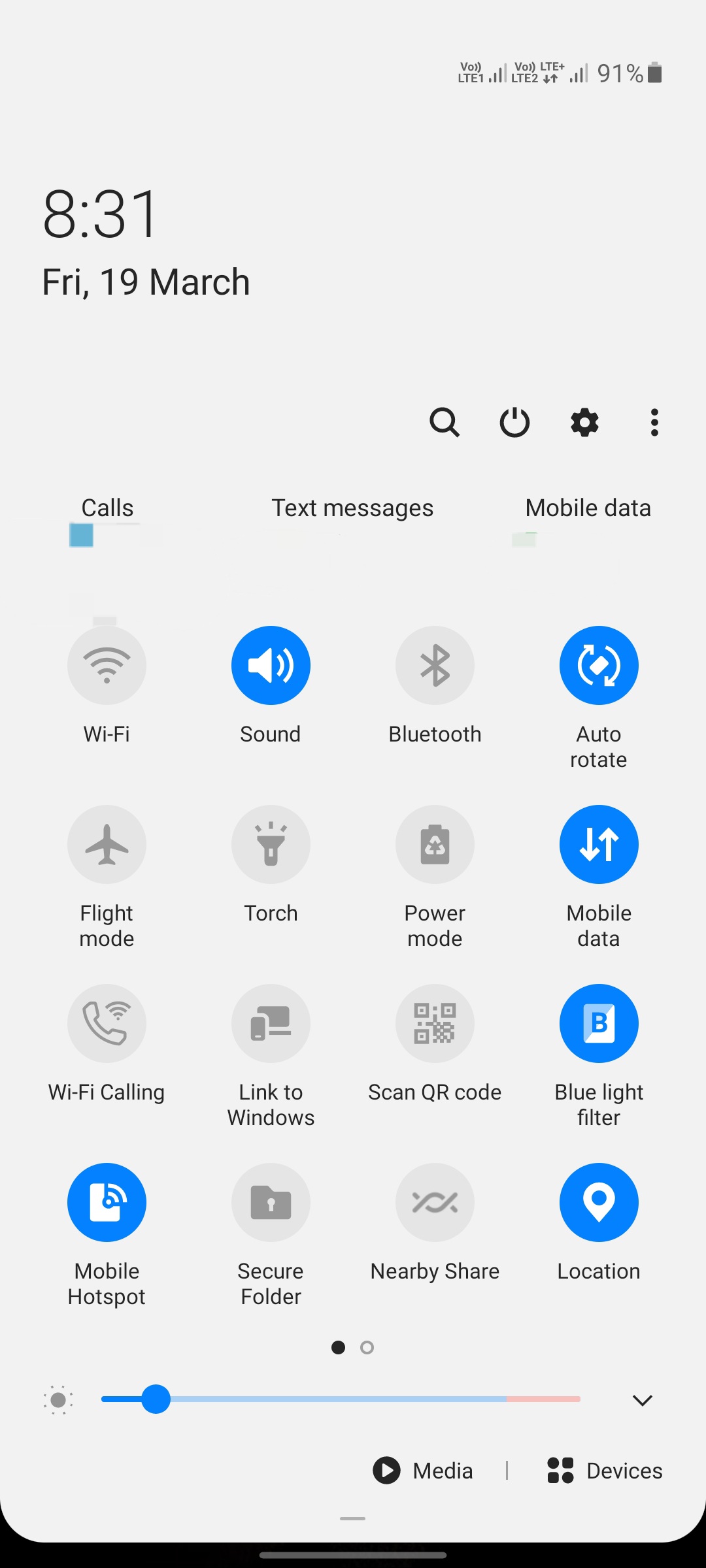Image resolution: width=706 pixels, height=1568 pixels.
Task: Open the Wi-Fi Calling tile
Action: click(x=107, y=1023)
